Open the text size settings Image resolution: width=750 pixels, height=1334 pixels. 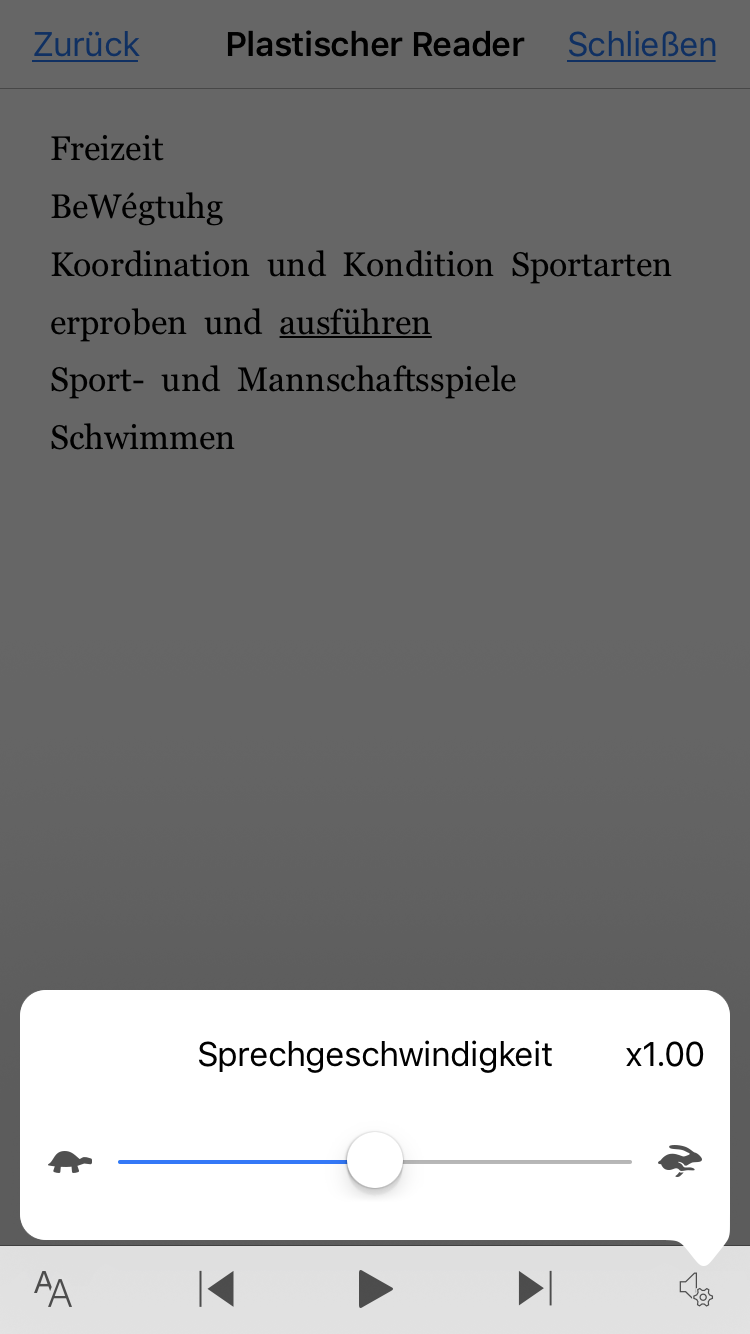[53, 1289]
